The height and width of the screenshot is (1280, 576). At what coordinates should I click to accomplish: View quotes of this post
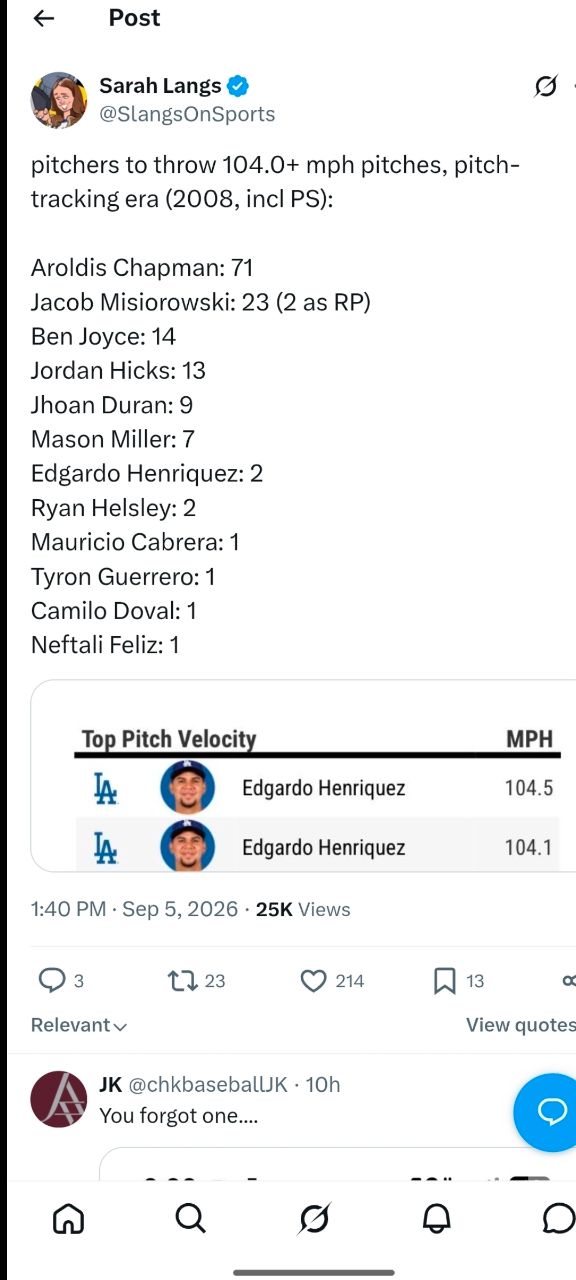pos(520,1025)
